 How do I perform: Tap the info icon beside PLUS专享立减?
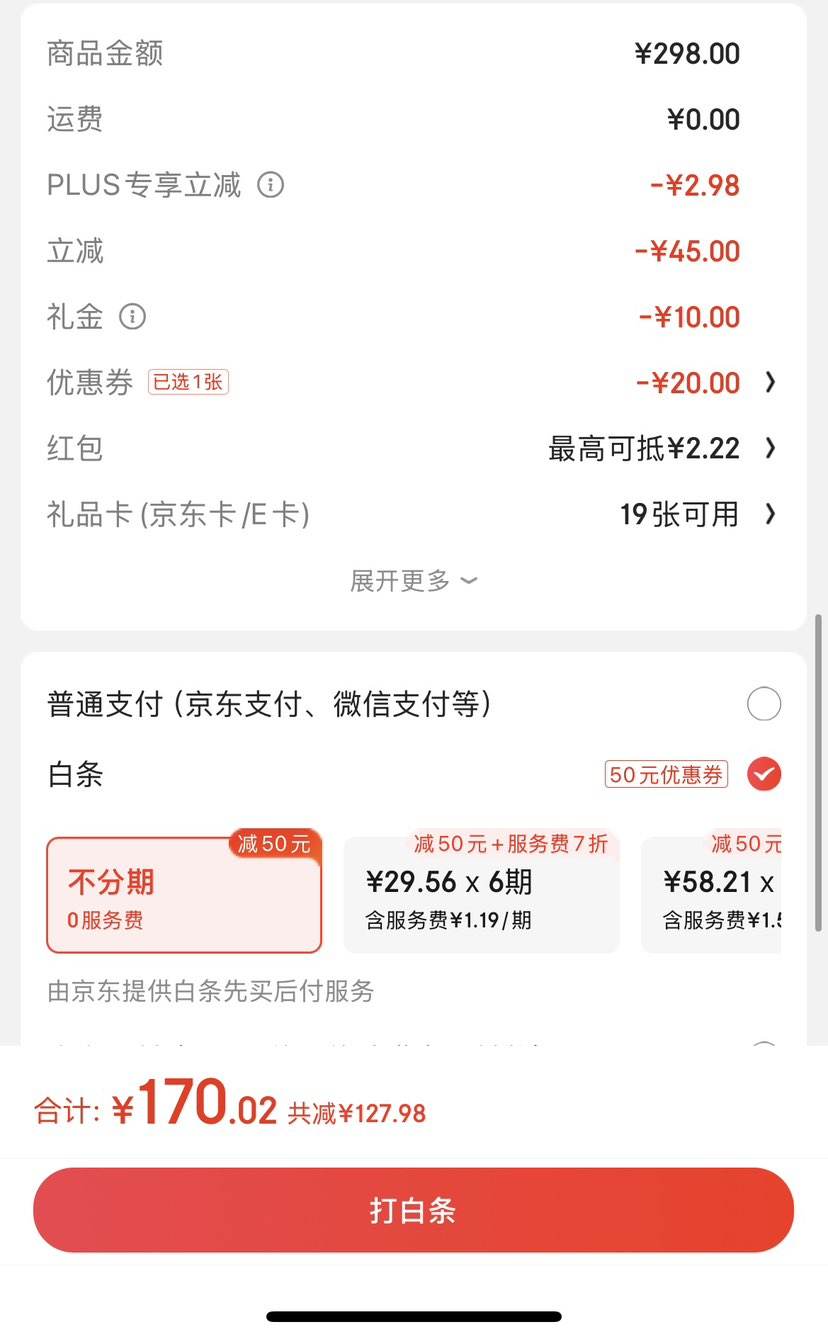(271, 185)
